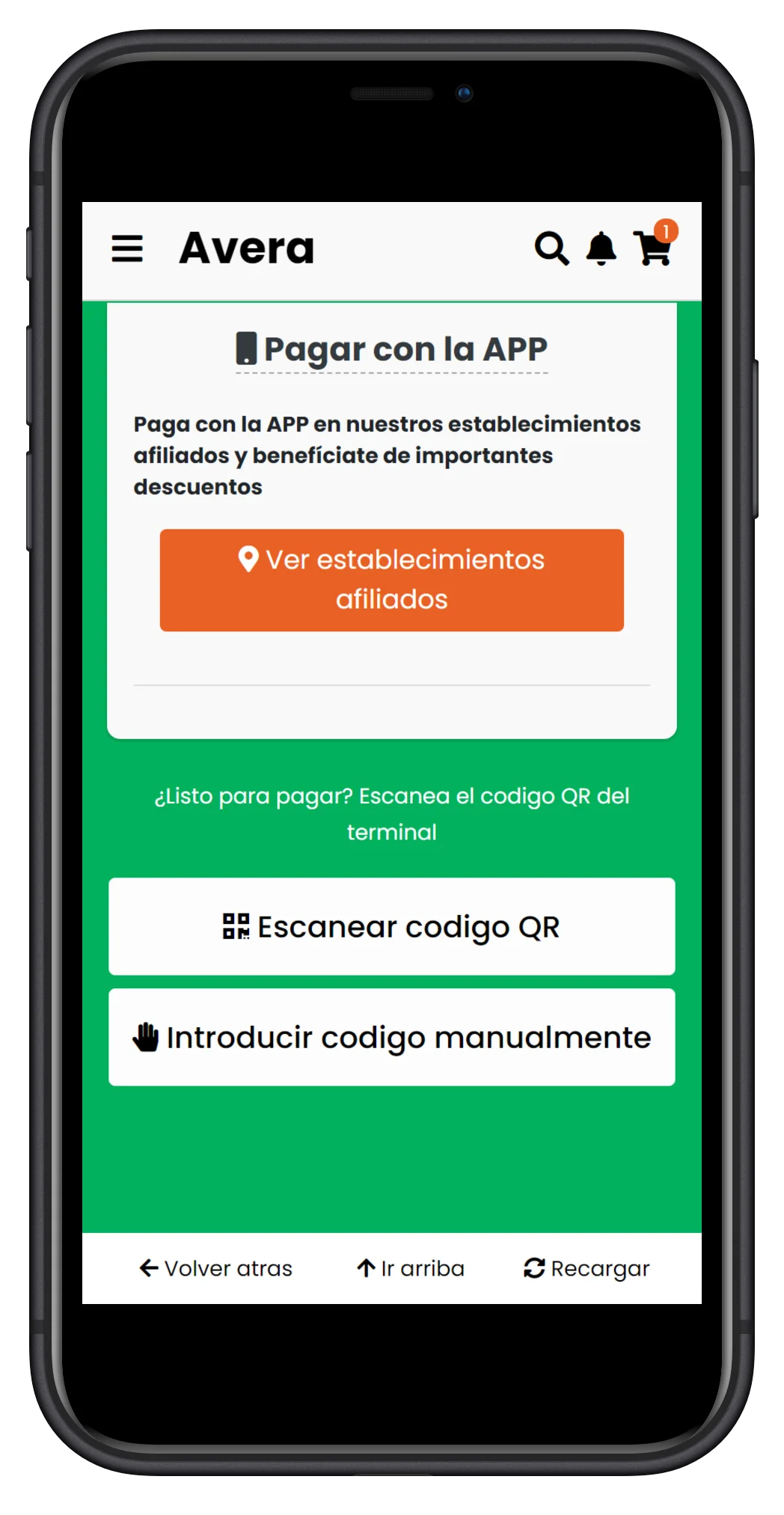784x1515 pixels.
Task: Open the search icon
Action: (551, 248)
